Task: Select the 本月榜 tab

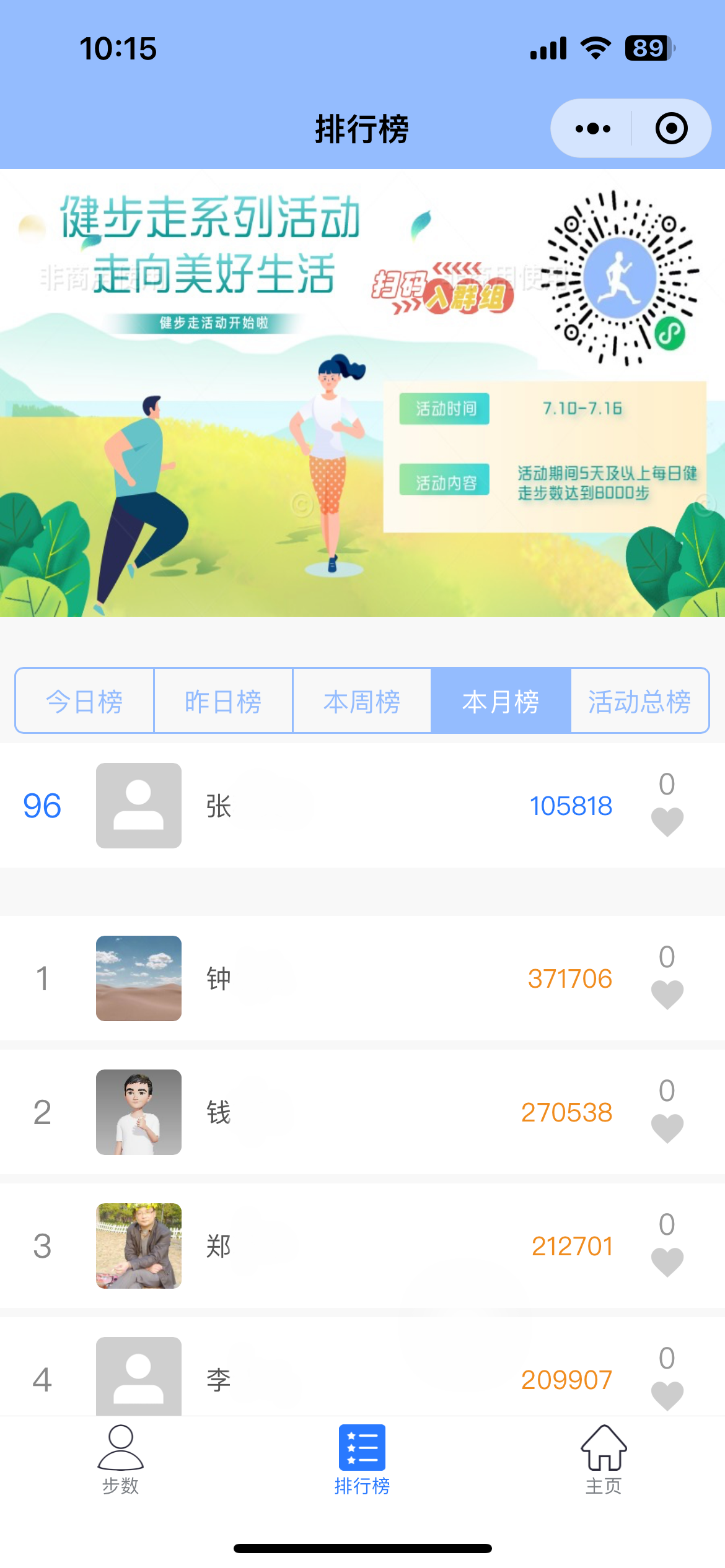Action: (x=501, y=701)
